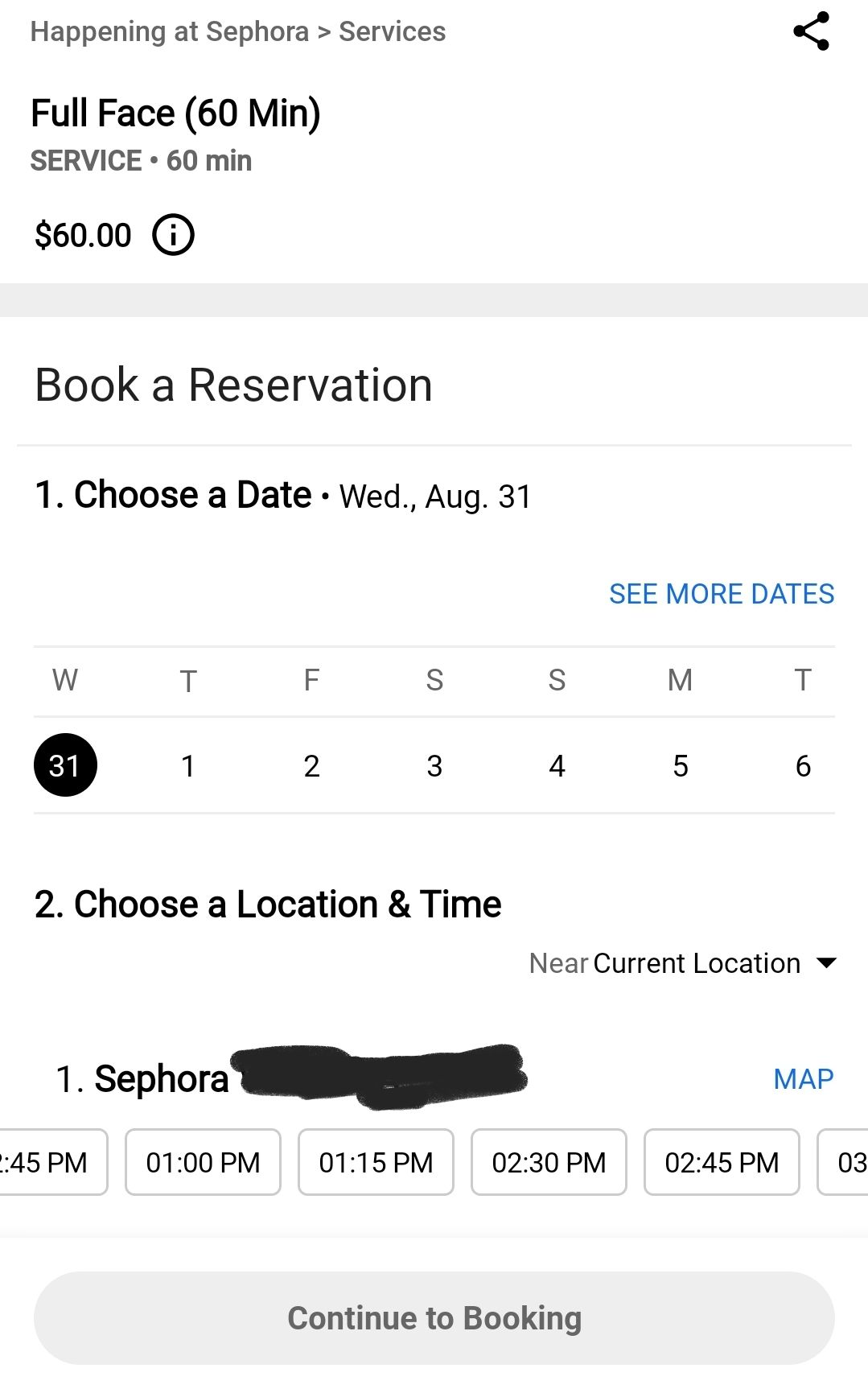Open Services from the breadcrumb
This screenshot has height=1393, width=868.
(392, 31)
